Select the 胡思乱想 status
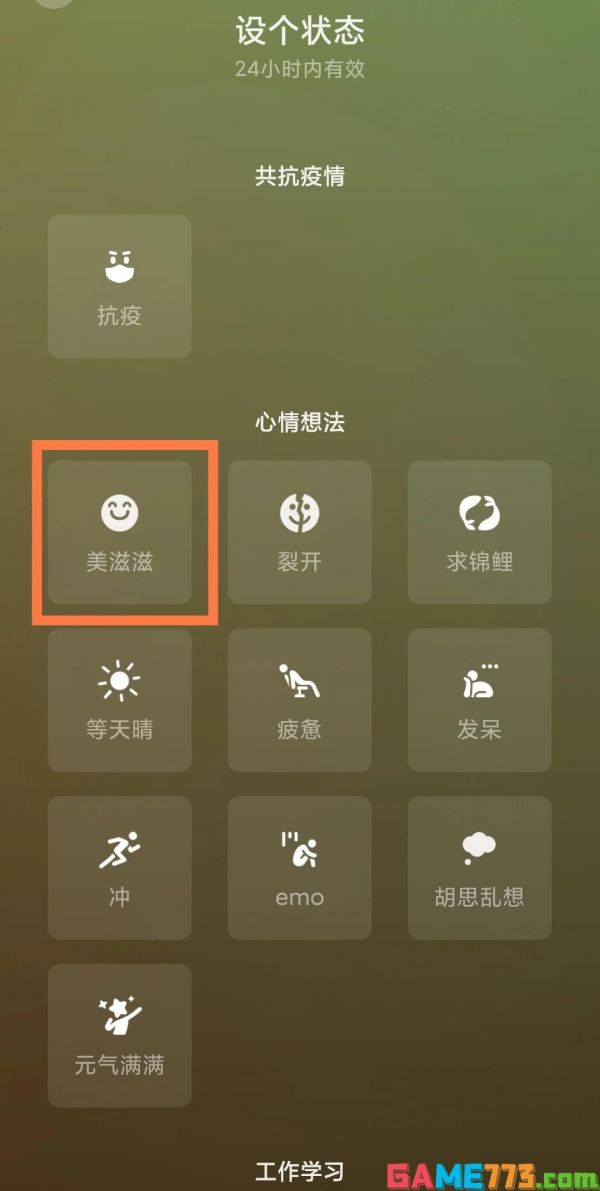The width and height of the screenshot is (600, 1191). [479, 868]
